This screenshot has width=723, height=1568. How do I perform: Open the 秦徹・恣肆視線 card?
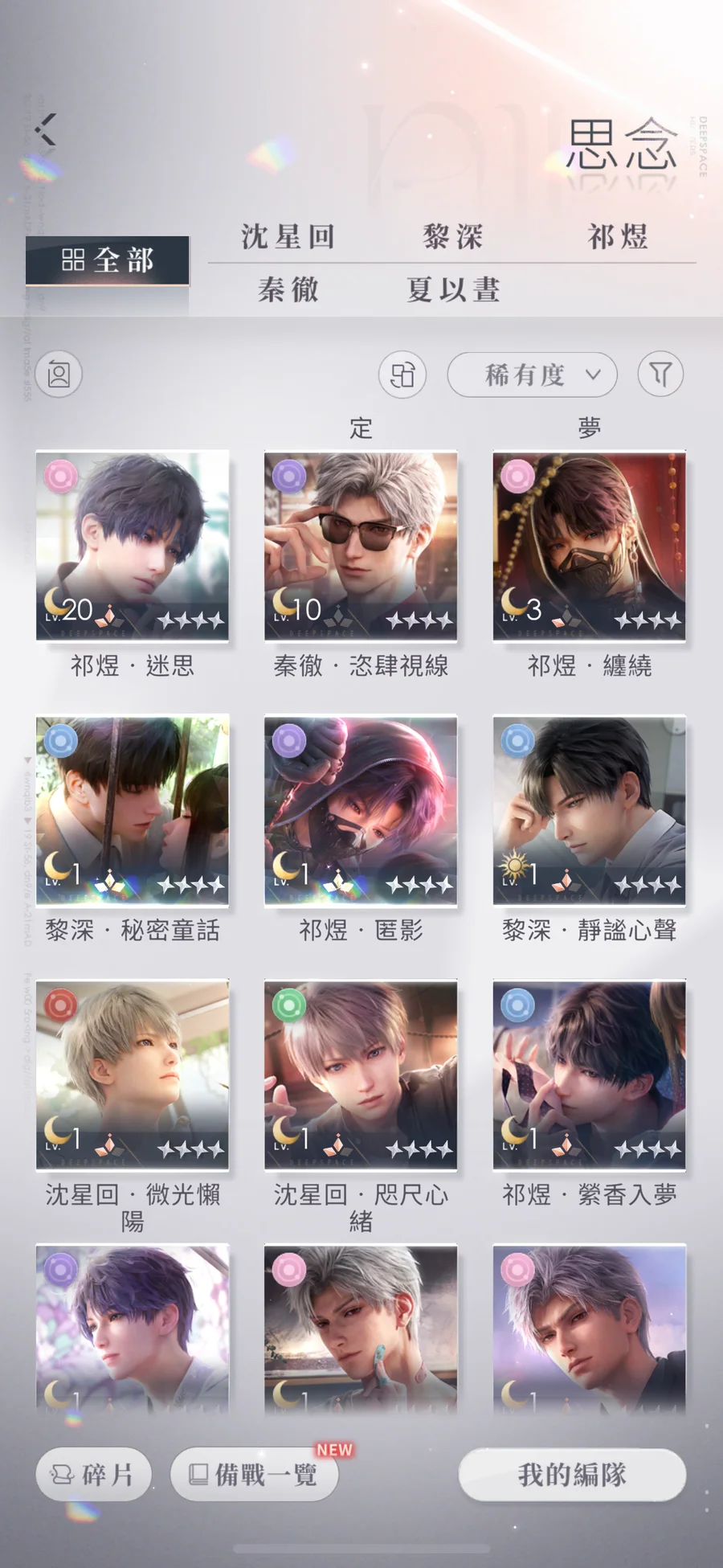point(361,547)
